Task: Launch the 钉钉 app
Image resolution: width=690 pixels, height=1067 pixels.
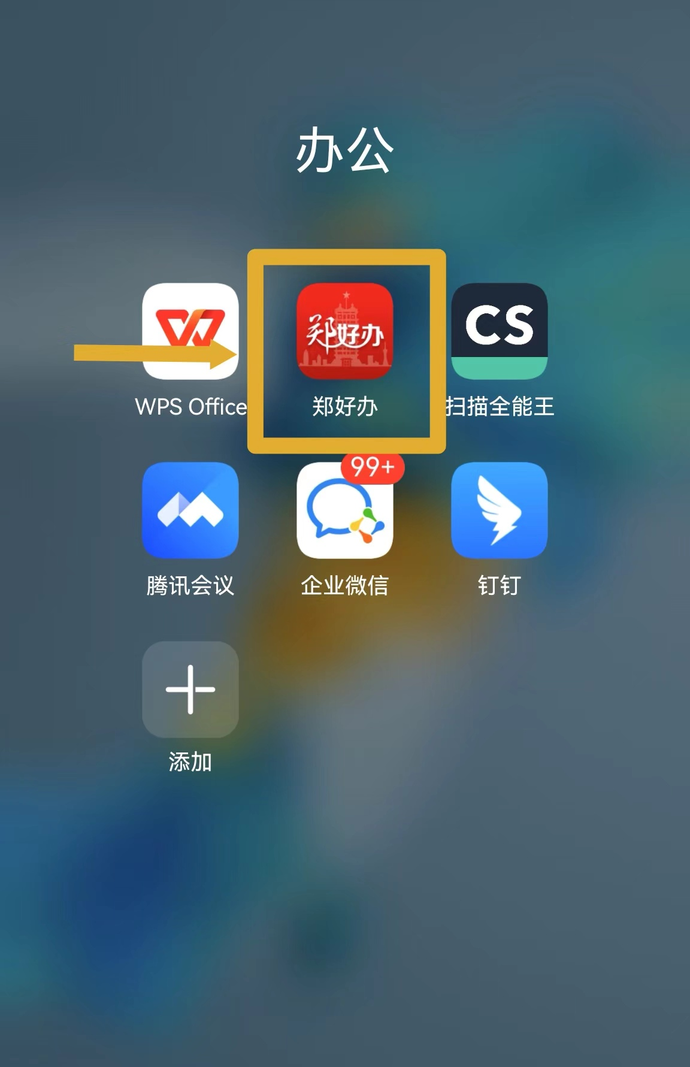Action: [499, 510]
